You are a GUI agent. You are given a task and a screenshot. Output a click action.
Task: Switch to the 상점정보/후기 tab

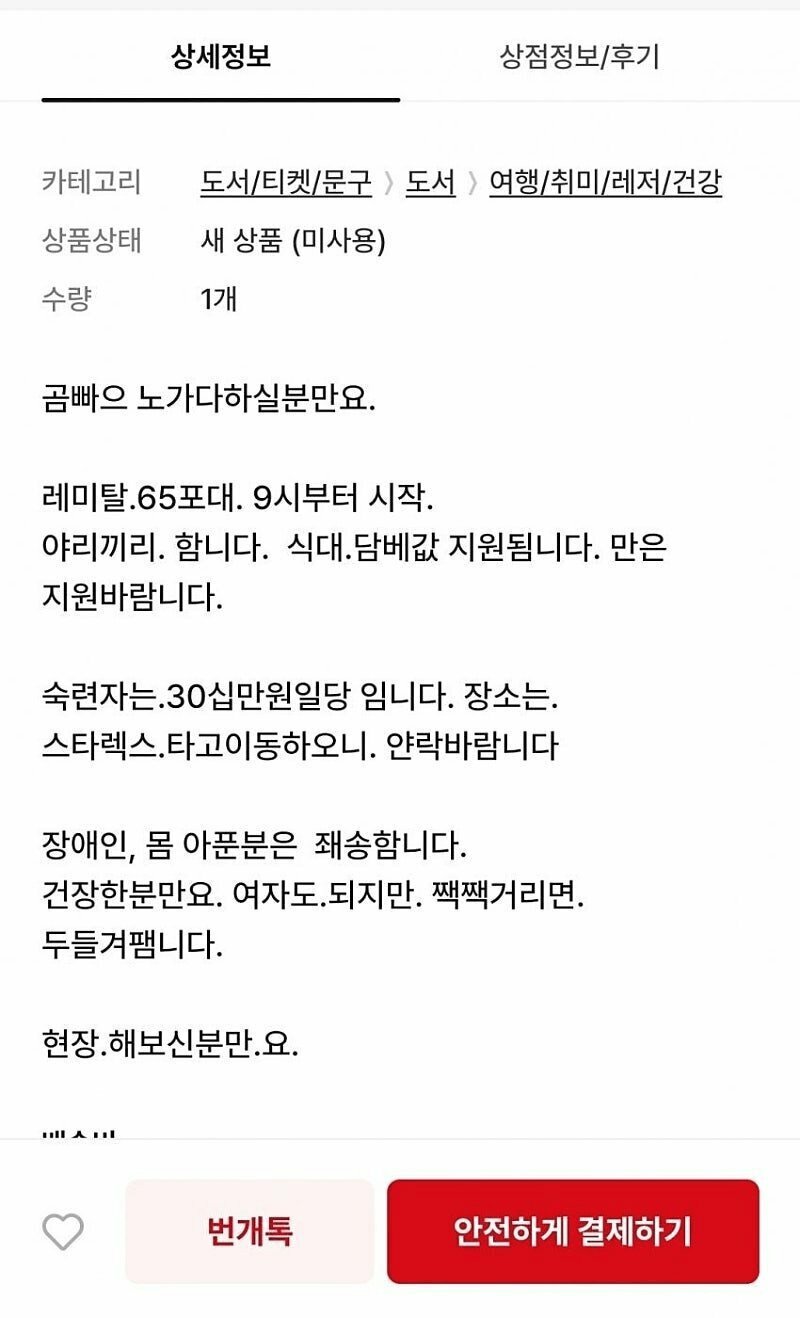pos(579,58)
